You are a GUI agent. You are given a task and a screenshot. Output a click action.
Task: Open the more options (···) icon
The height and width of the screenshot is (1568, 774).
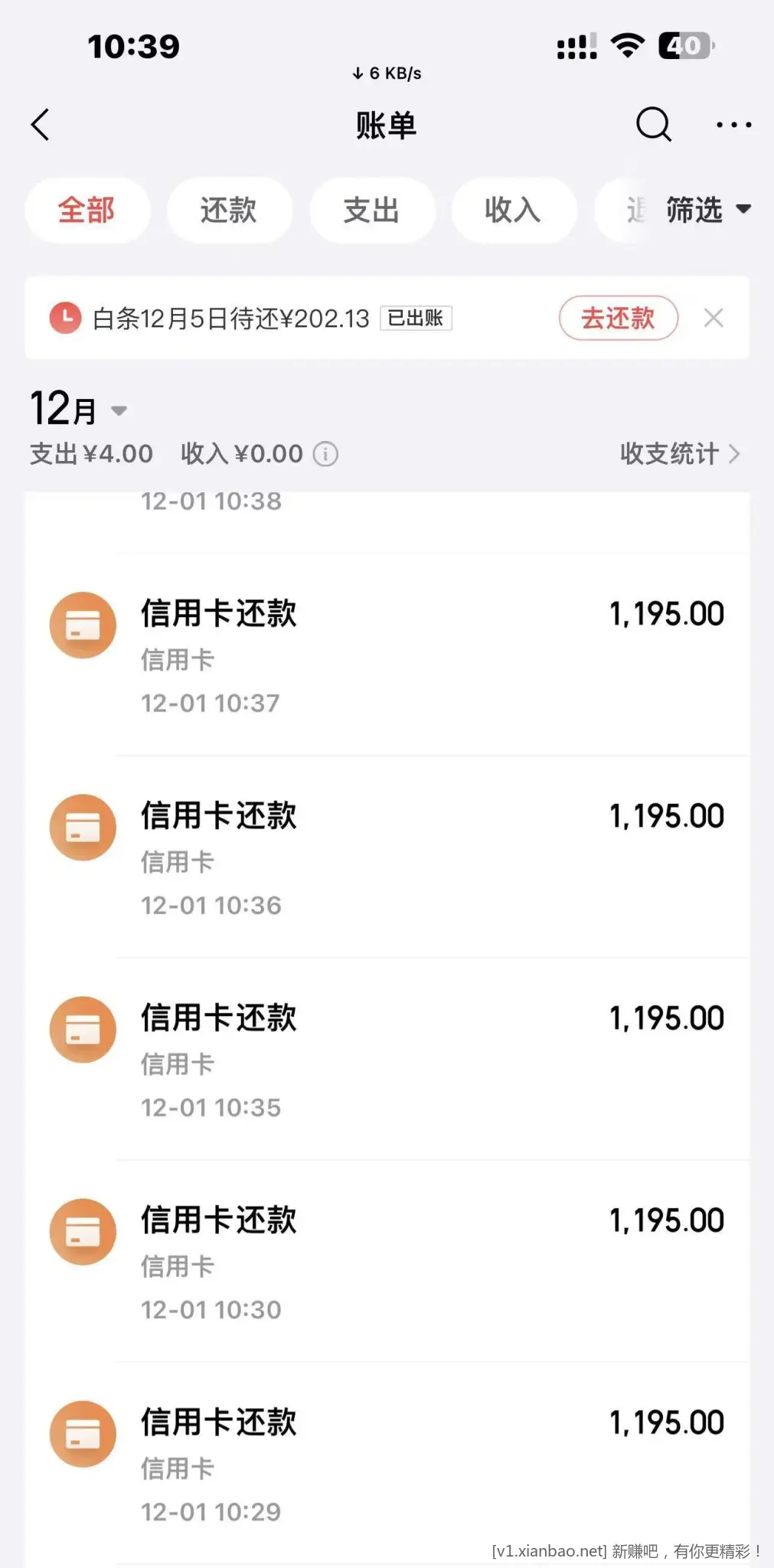click(x=731, y=124)
